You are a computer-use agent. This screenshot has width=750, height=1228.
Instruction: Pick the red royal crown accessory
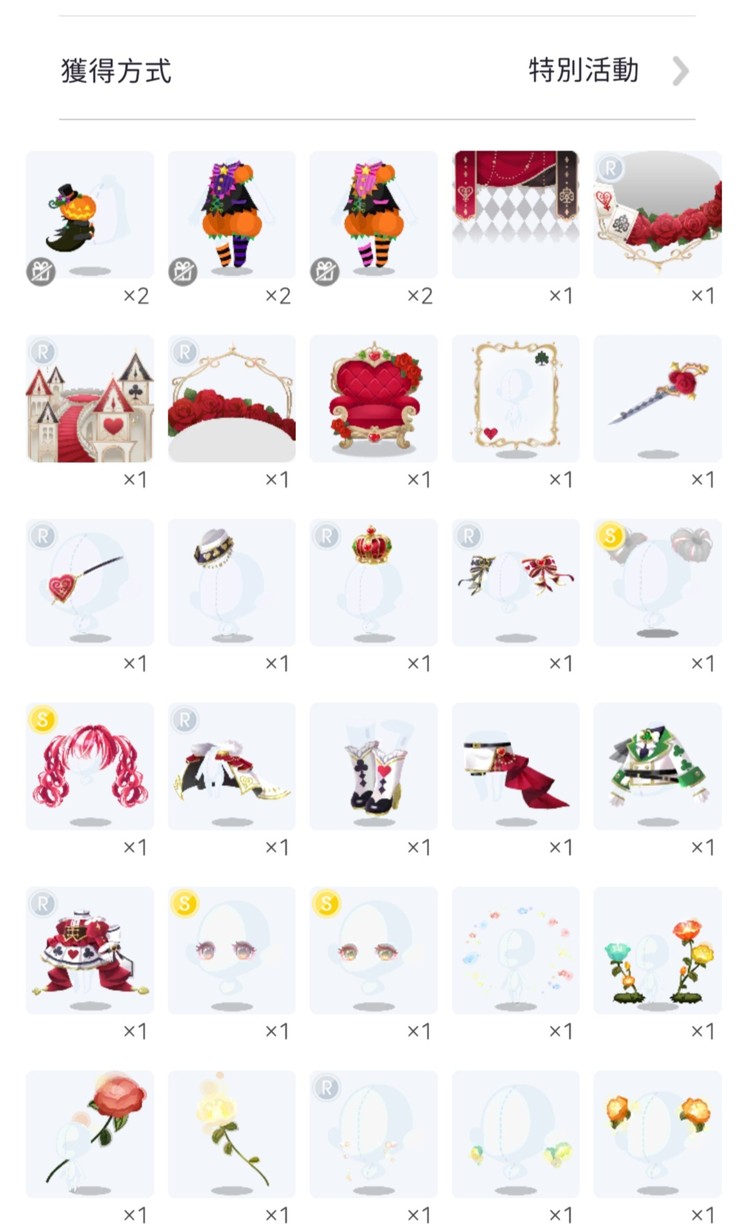click(x=374, y=583)
